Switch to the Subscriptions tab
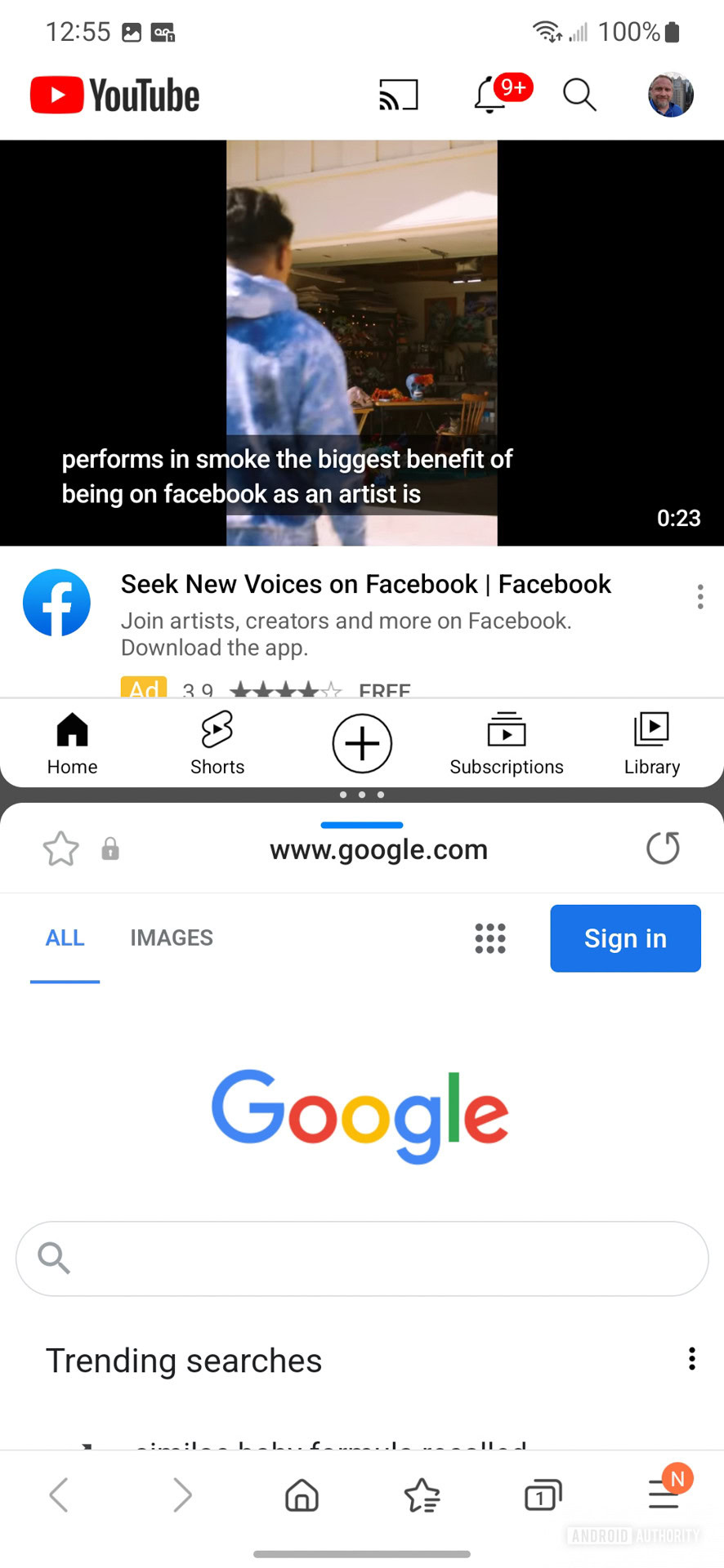Image resolution: width=724 pixels, height=1568 pixels. coord(507,744)
